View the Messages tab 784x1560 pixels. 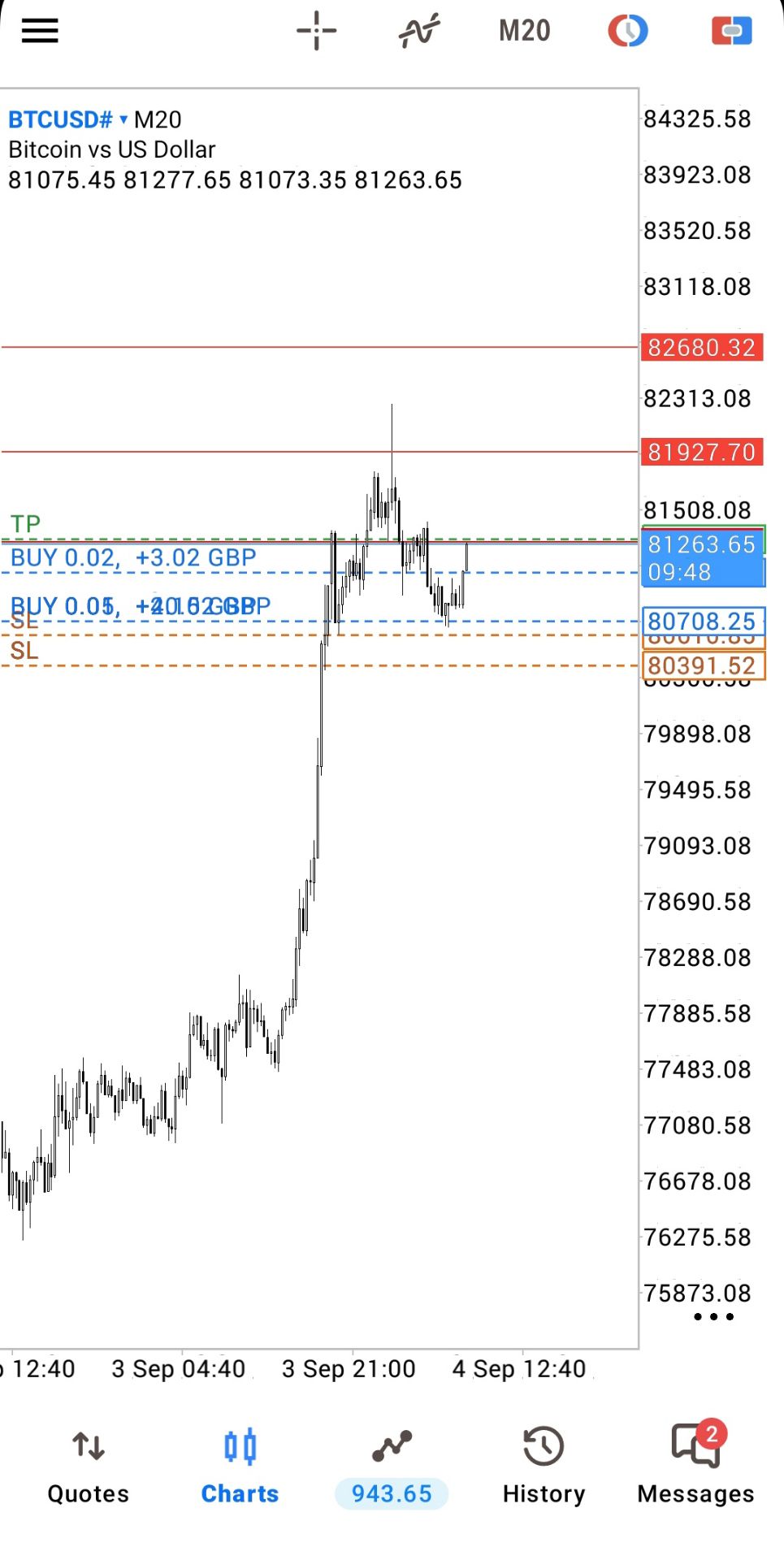tap(695, 1464)
